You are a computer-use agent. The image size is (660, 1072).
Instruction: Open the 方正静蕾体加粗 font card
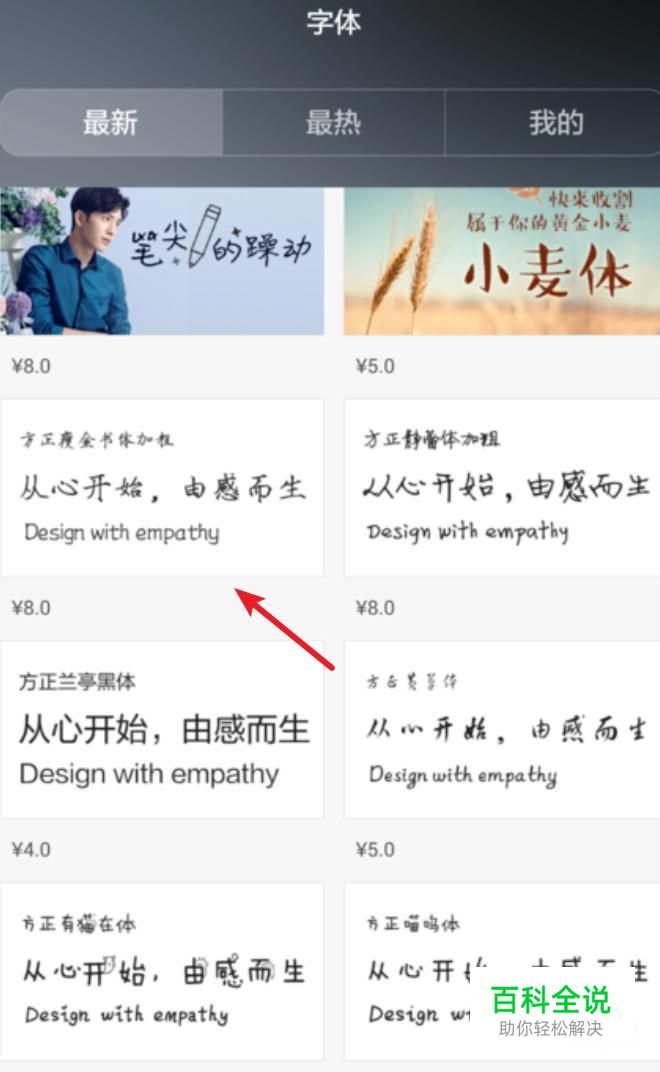[502, 487]
